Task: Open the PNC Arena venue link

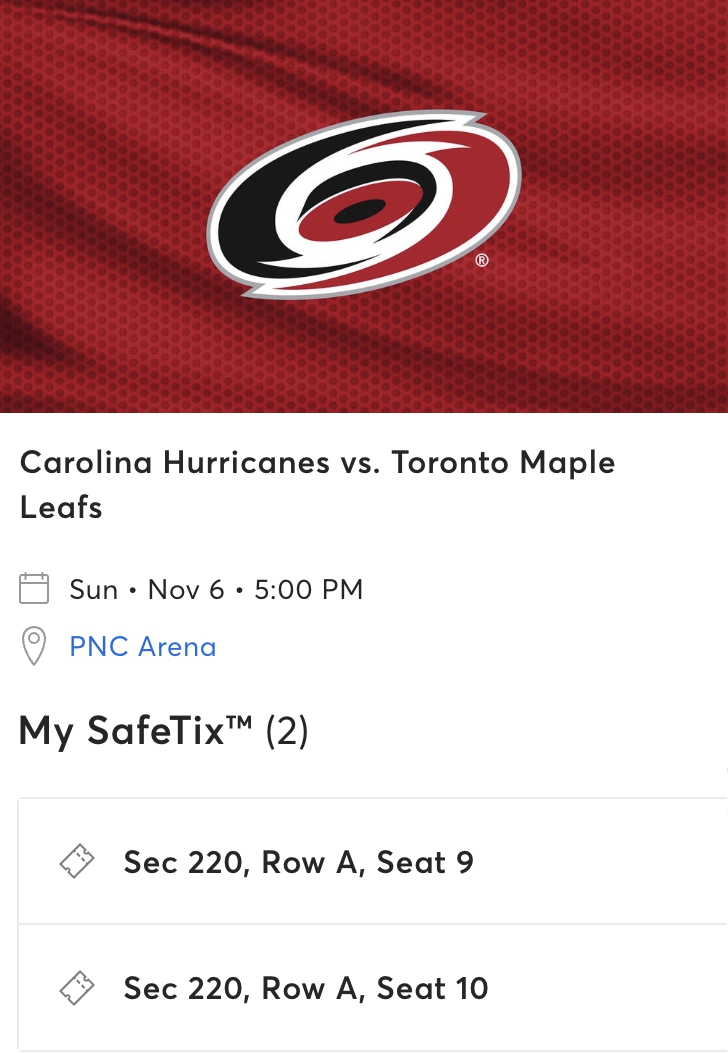Action: 143,647
